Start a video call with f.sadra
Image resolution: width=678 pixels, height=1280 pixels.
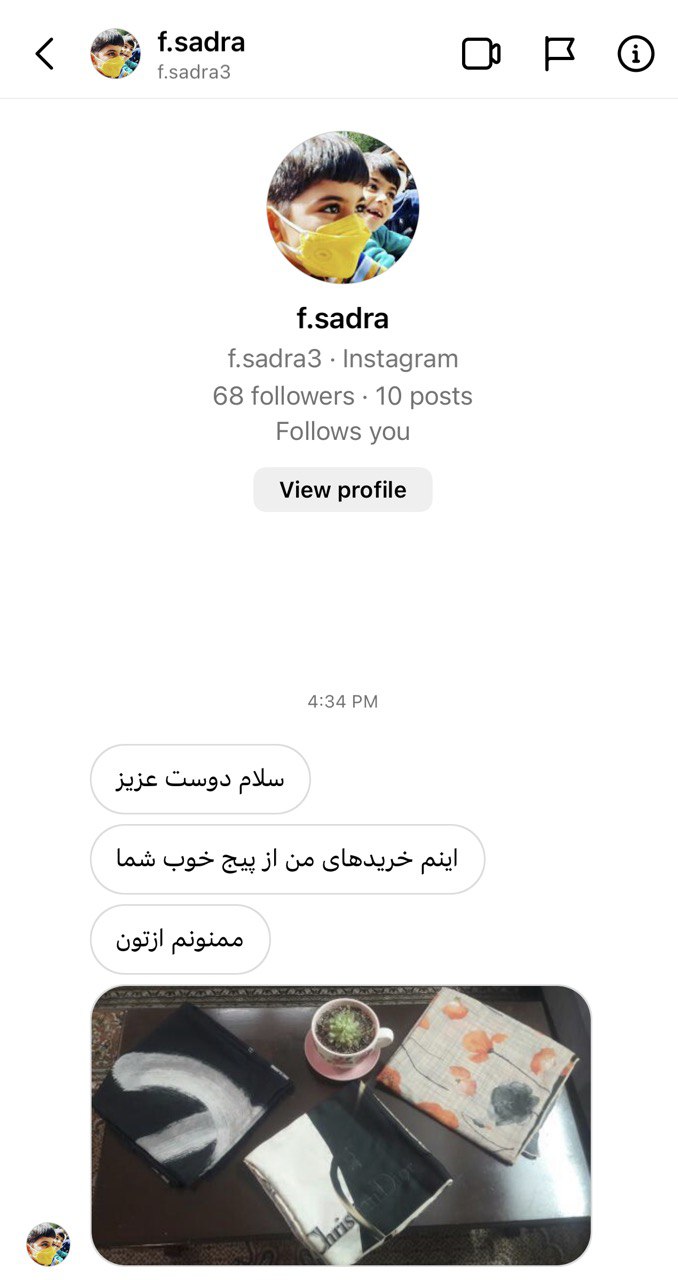(481, 54)
